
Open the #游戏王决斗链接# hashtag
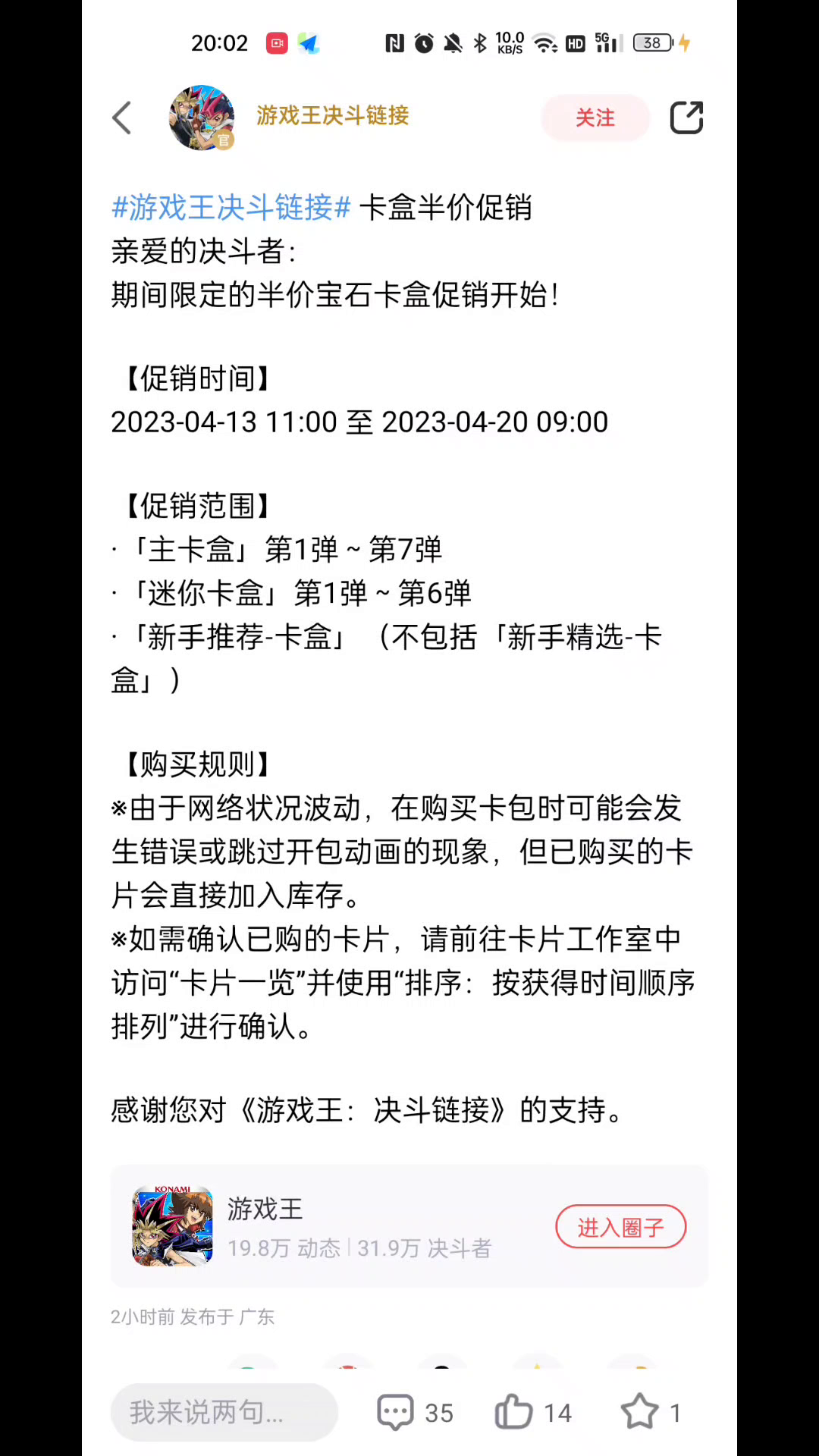pos(231,207)
